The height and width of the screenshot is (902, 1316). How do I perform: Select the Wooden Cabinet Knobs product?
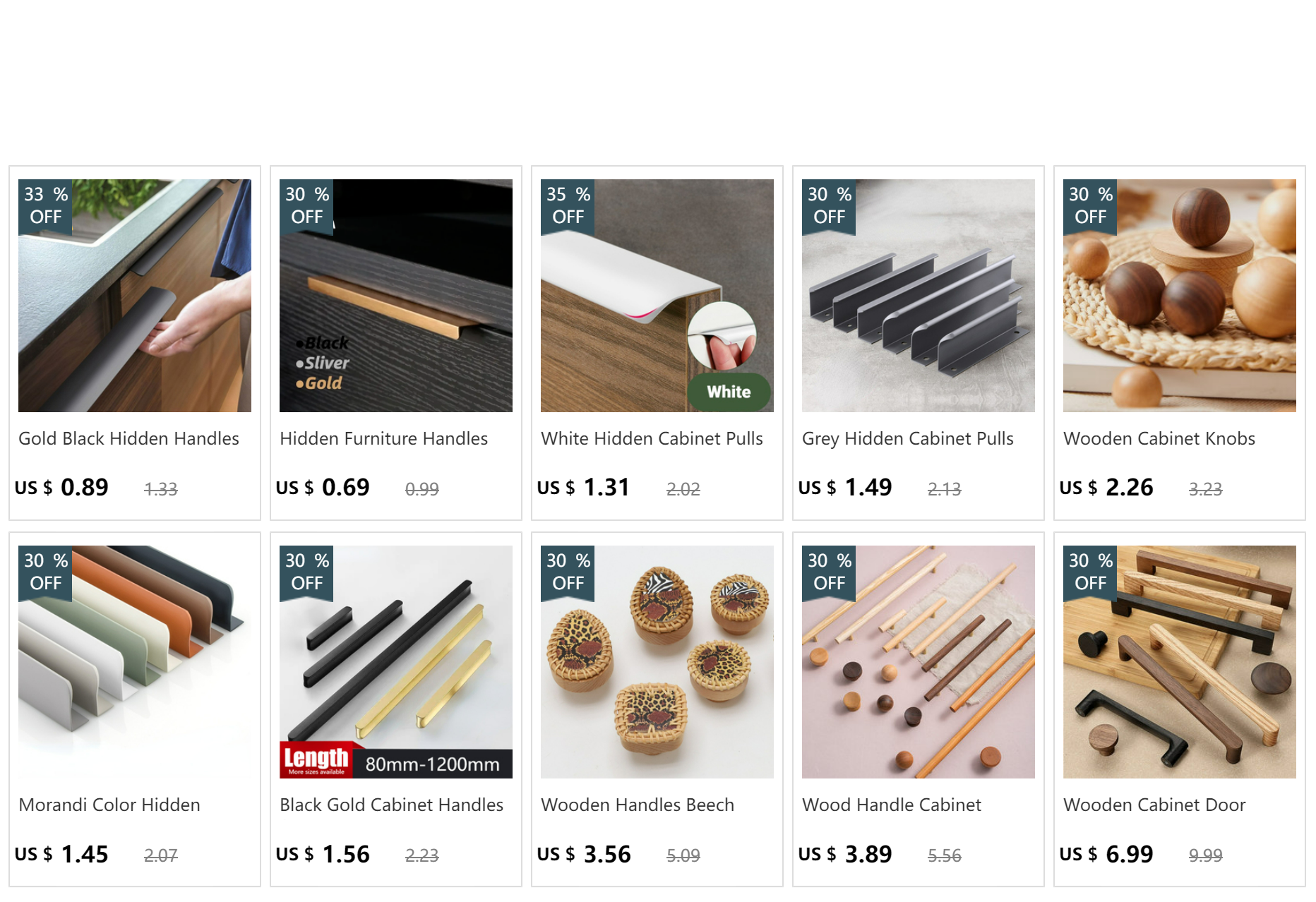point(1180,343)
